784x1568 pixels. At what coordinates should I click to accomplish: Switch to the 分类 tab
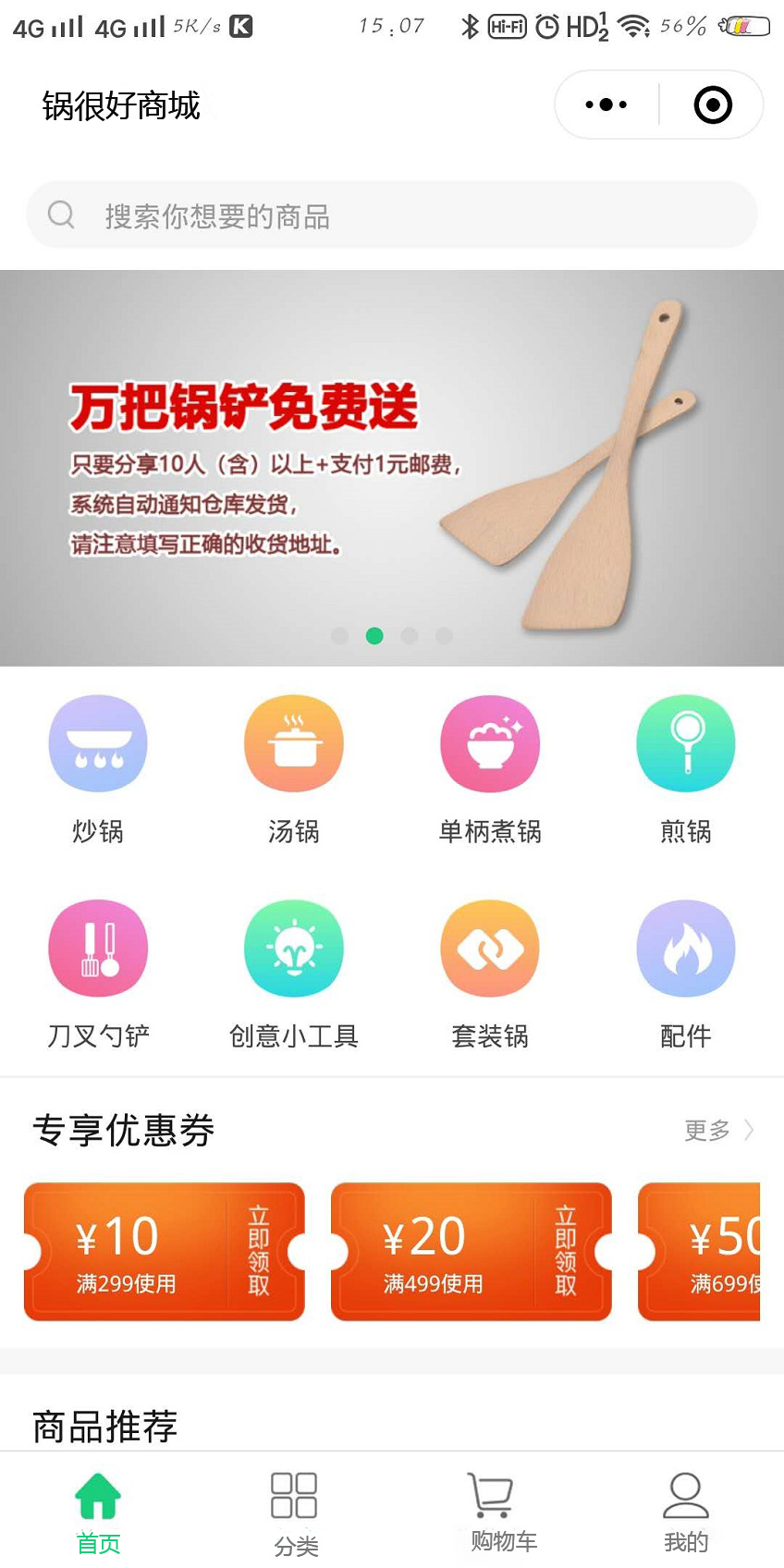pos(295,1513)
